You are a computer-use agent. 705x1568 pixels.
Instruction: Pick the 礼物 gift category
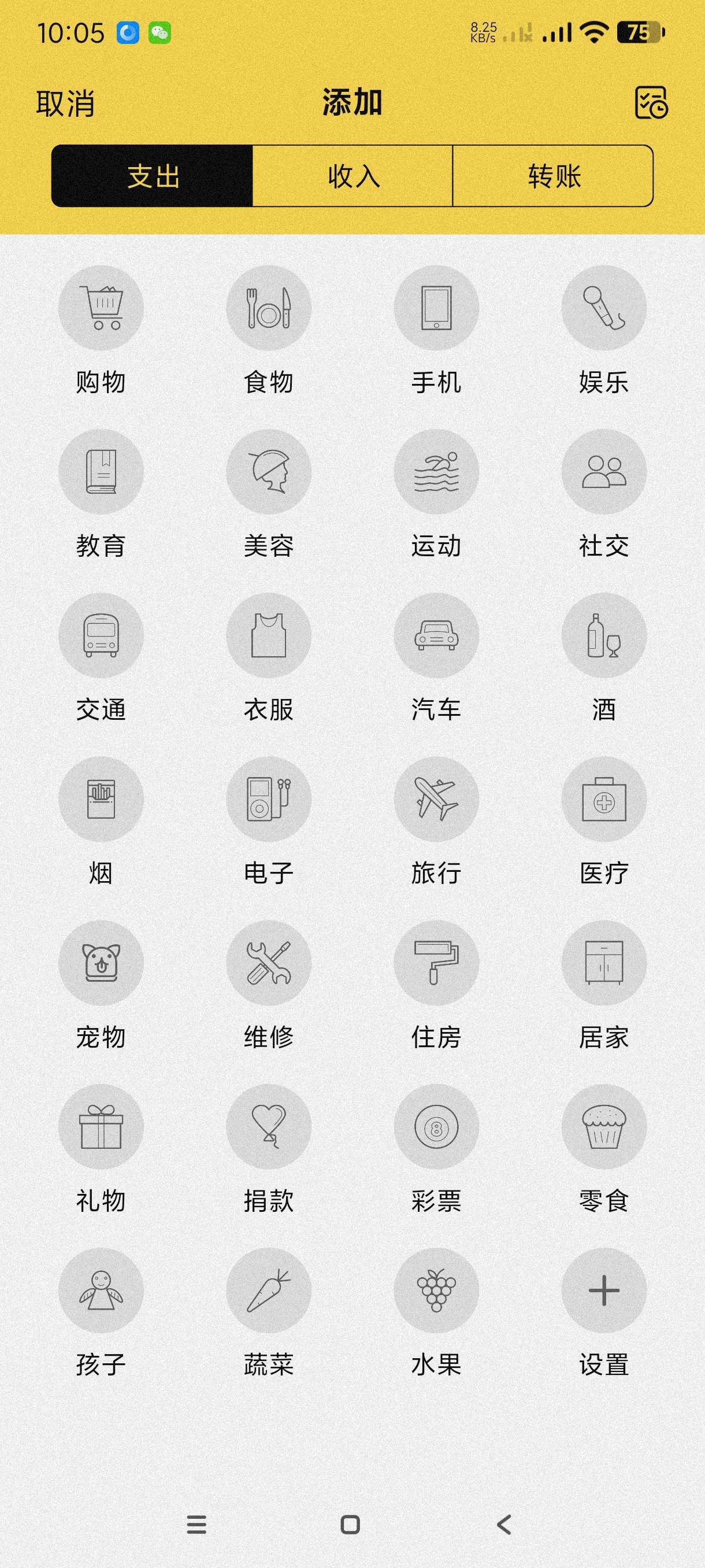[101, 1127]
